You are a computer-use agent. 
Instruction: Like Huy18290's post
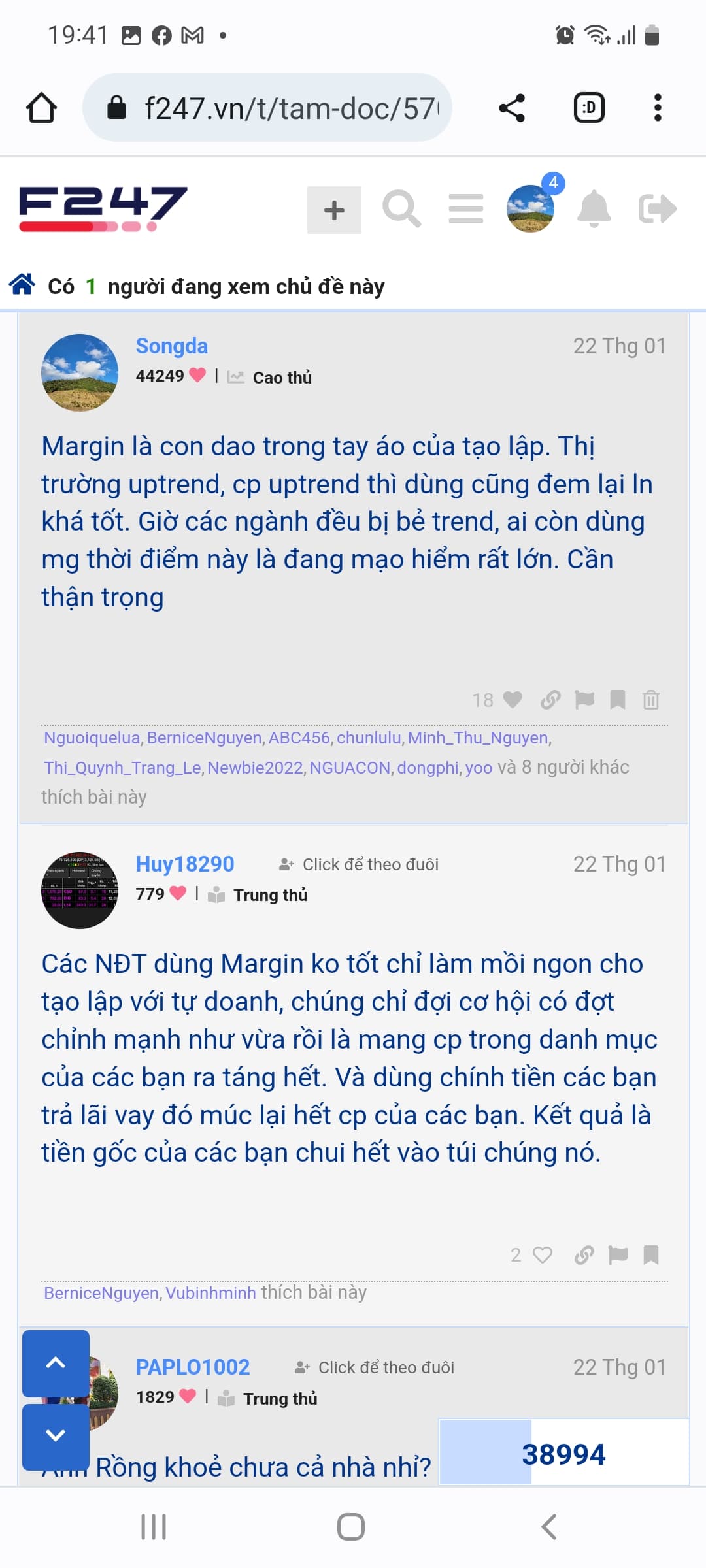542,1255
